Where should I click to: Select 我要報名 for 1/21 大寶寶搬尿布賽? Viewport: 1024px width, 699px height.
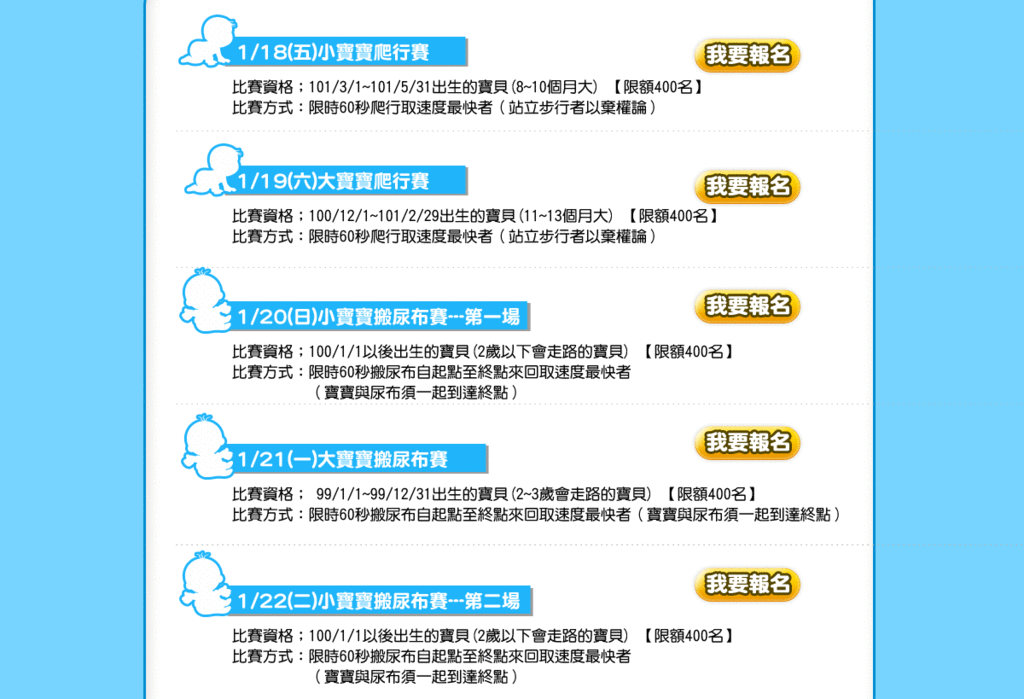tap(747, 442)
